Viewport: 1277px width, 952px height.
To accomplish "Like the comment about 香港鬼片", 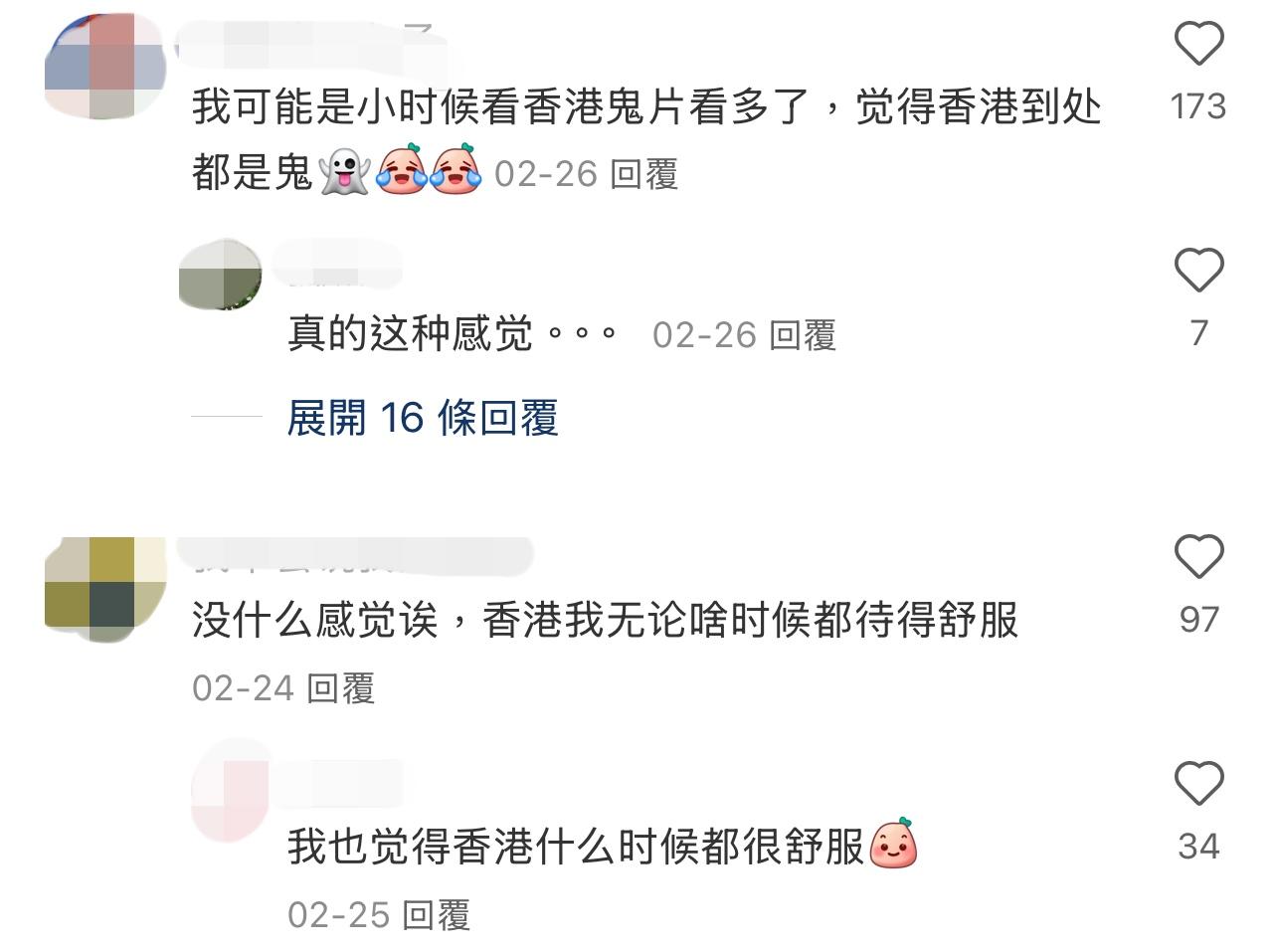I will point(1197,45).
